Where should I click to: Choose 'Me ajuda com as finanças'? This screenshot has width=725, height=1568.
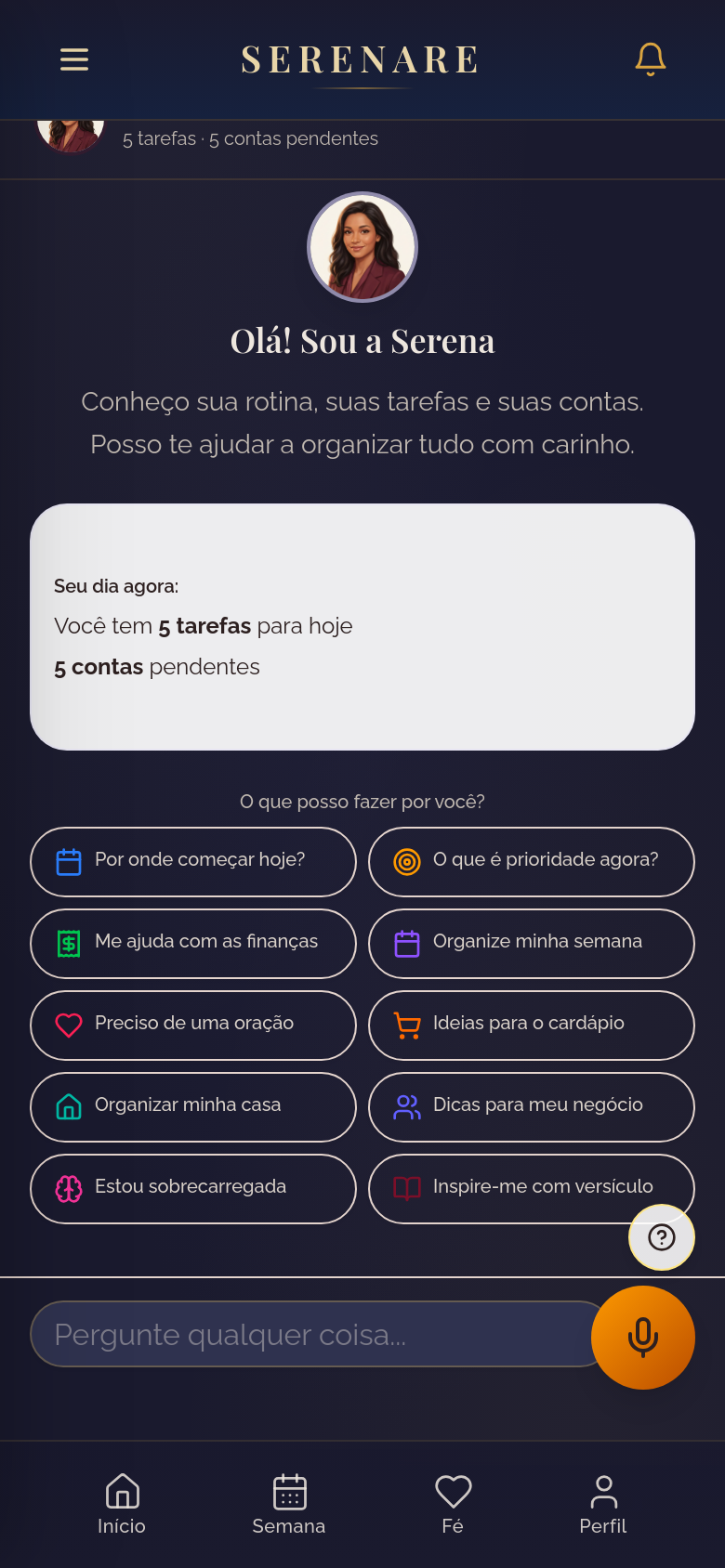tap(193, 943)
